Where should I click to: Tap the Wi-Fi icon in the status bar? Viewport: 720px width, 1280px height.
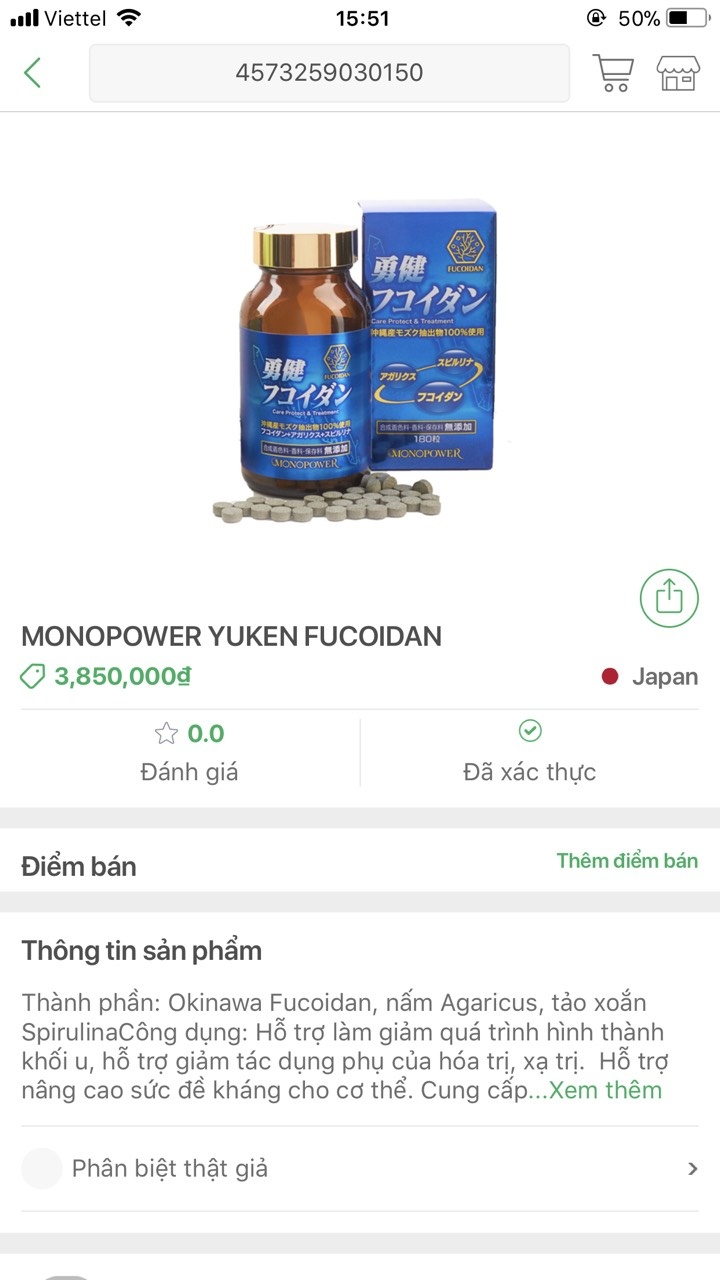(x=128, y=16)
